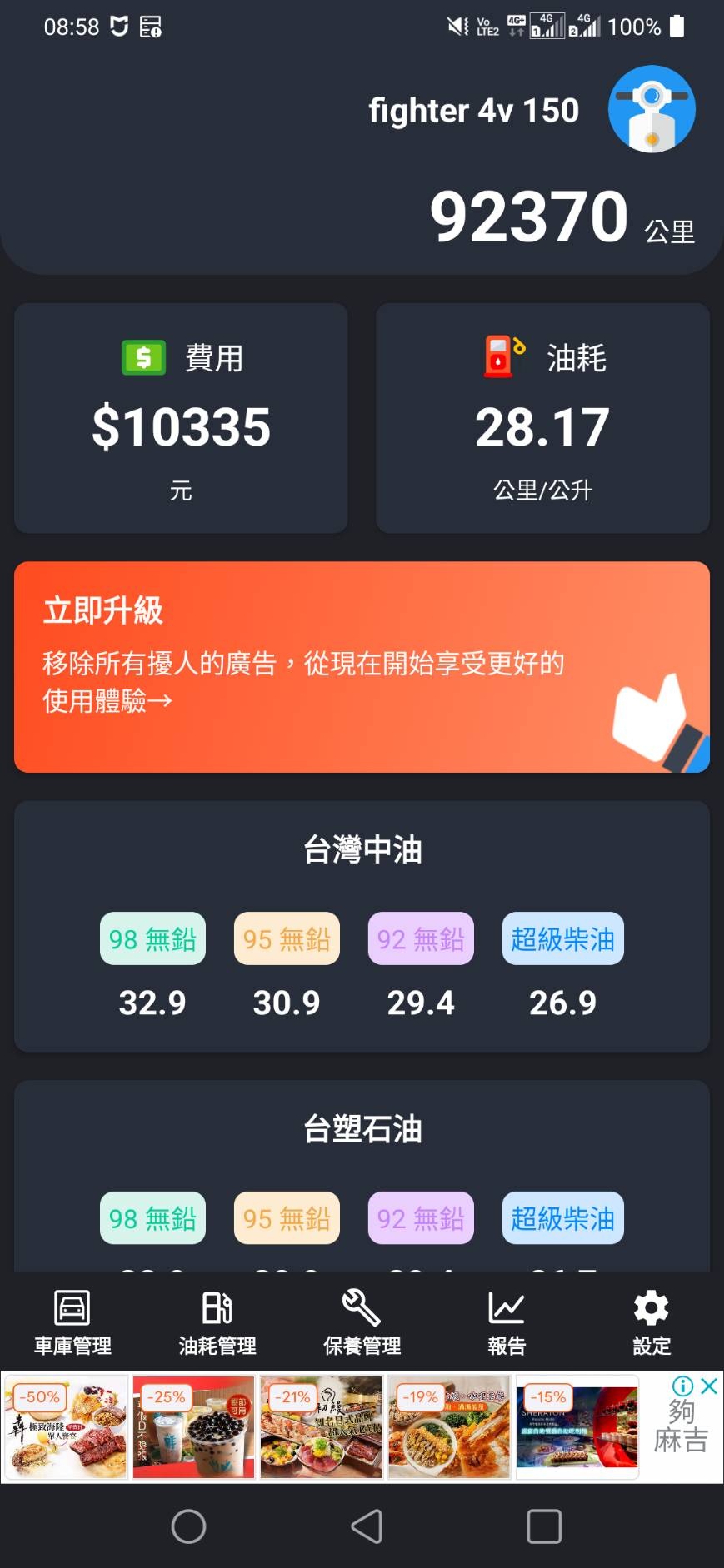Viewport: 724px width, 1568px height.
Task: Open 設定 settings tab
Action: point(651,1322)
